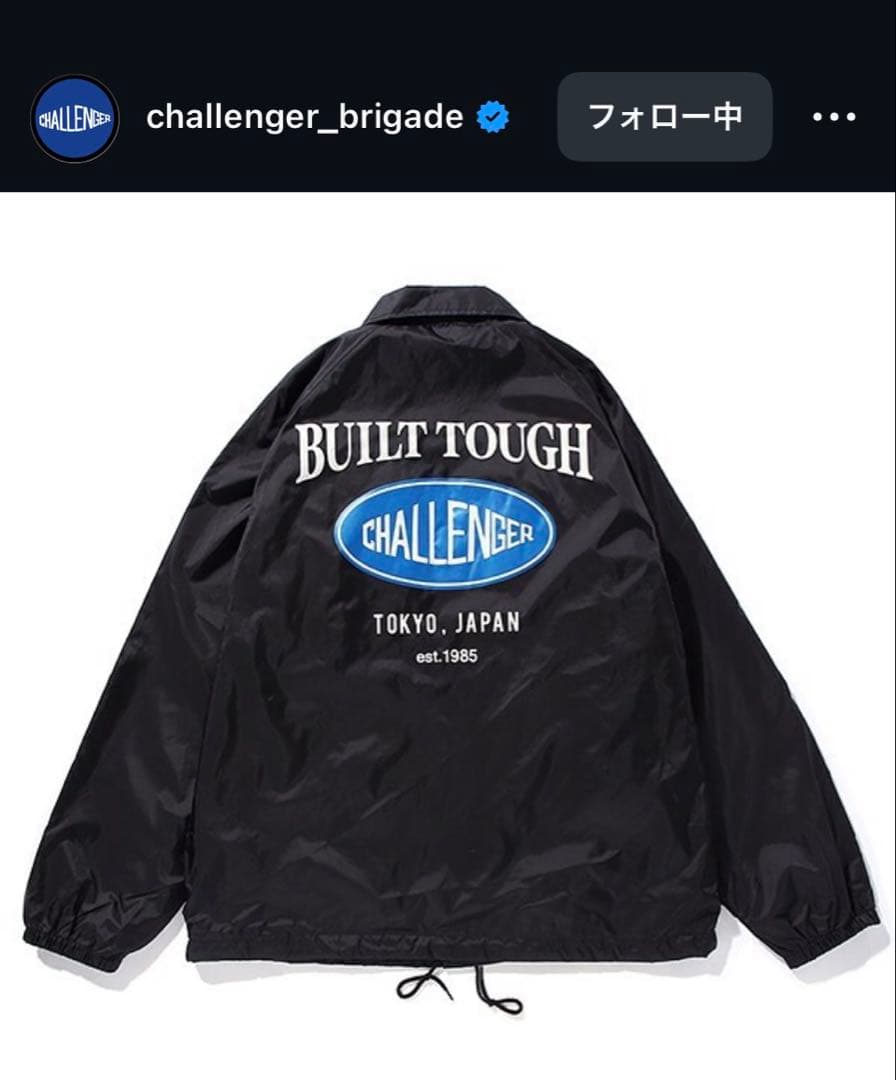896x1080 pixels.
Task: Open the post's three-dot options menu
Action: tap(834, 118)
